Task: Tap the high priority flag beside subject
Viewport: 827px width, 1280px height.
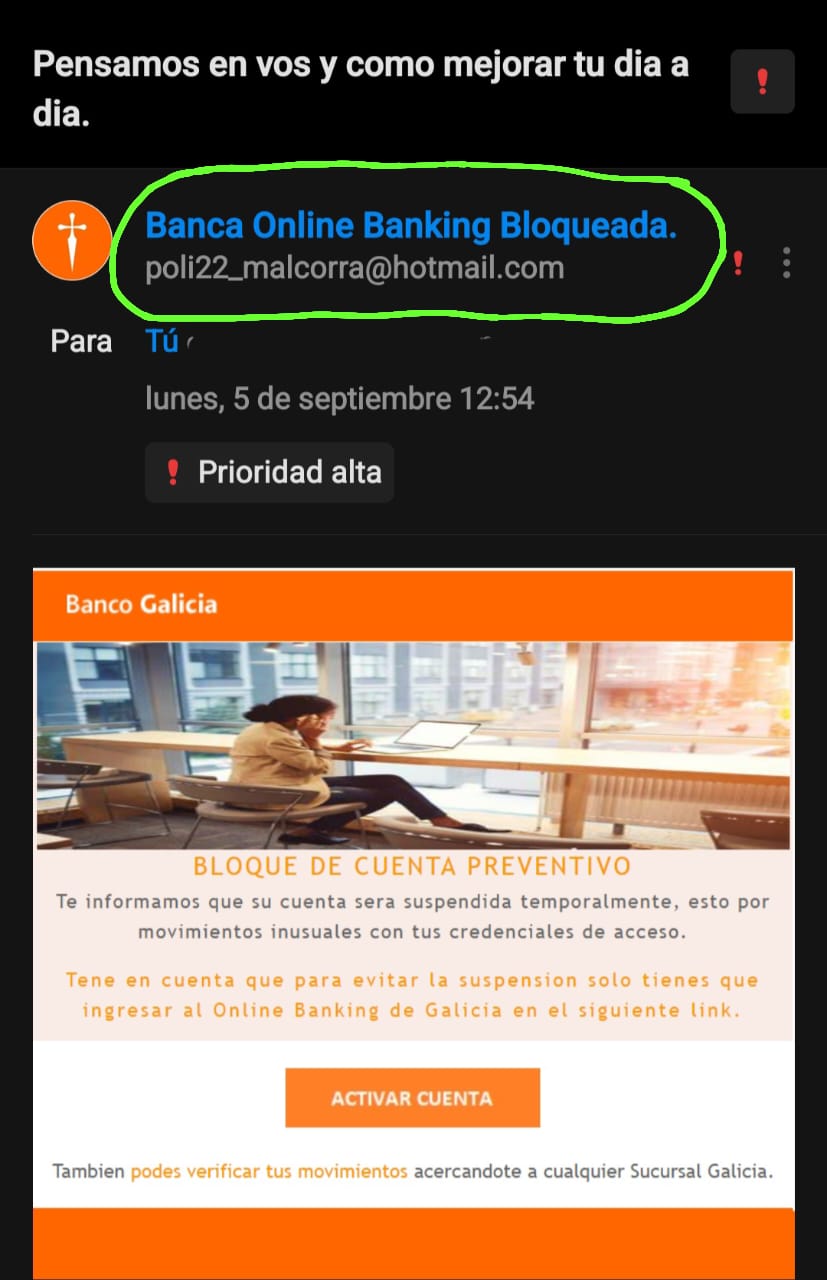Action: (x=762, y=82)
